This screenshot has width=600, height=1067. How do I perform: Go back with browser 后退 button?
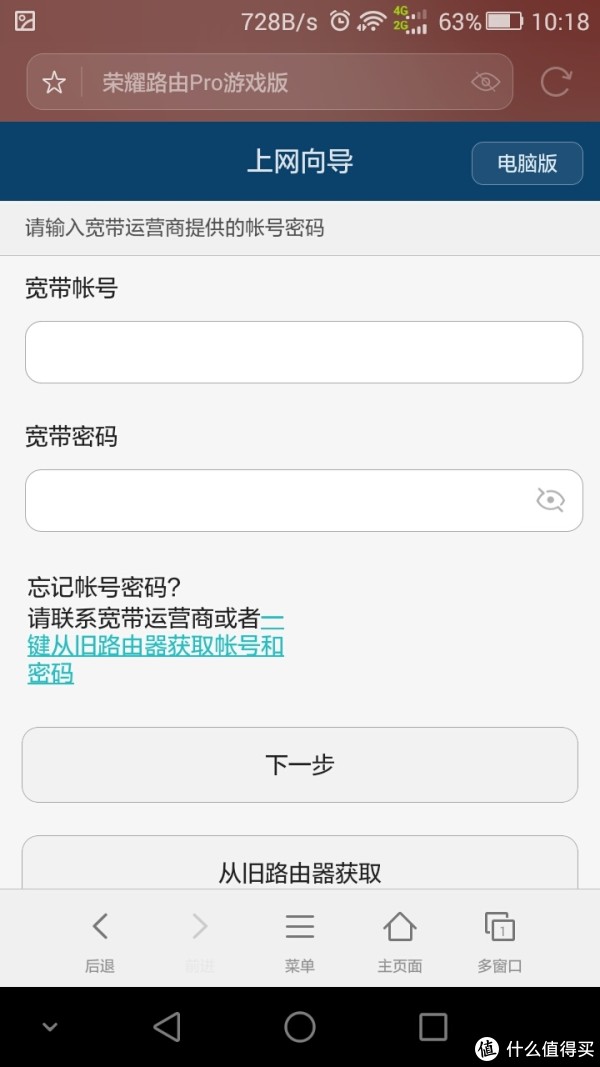[100, 939]
